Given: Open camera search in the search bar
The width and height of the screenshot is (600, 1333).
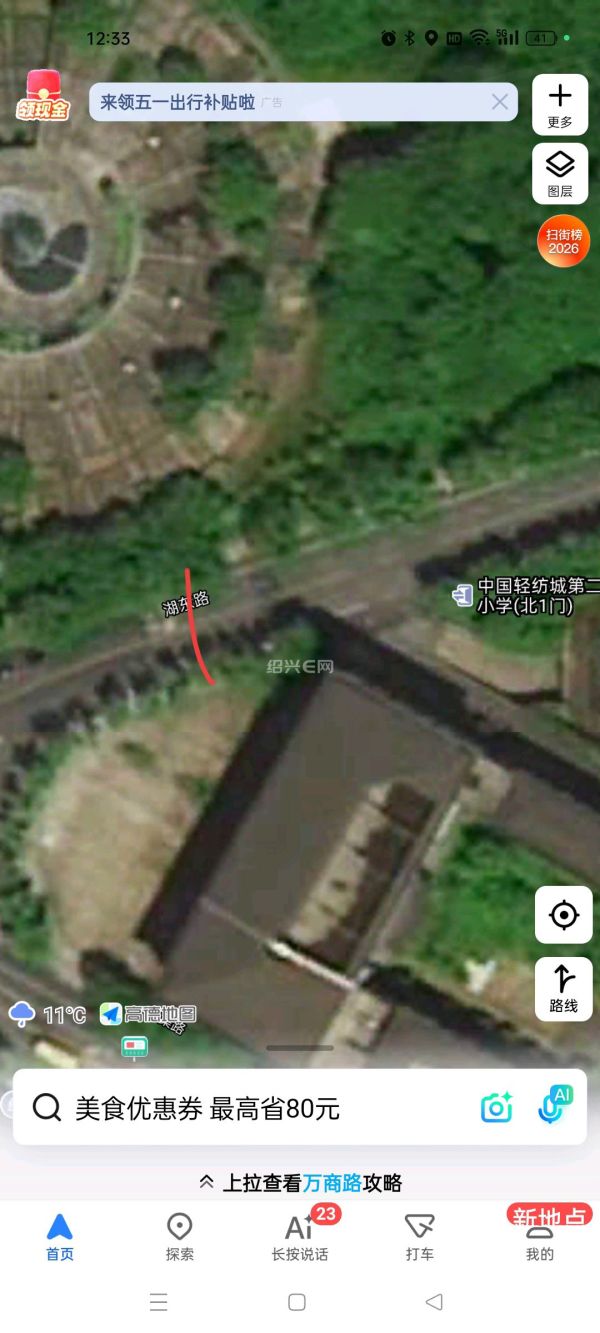Looking at the screenshot, I should tap(497, 1107).
